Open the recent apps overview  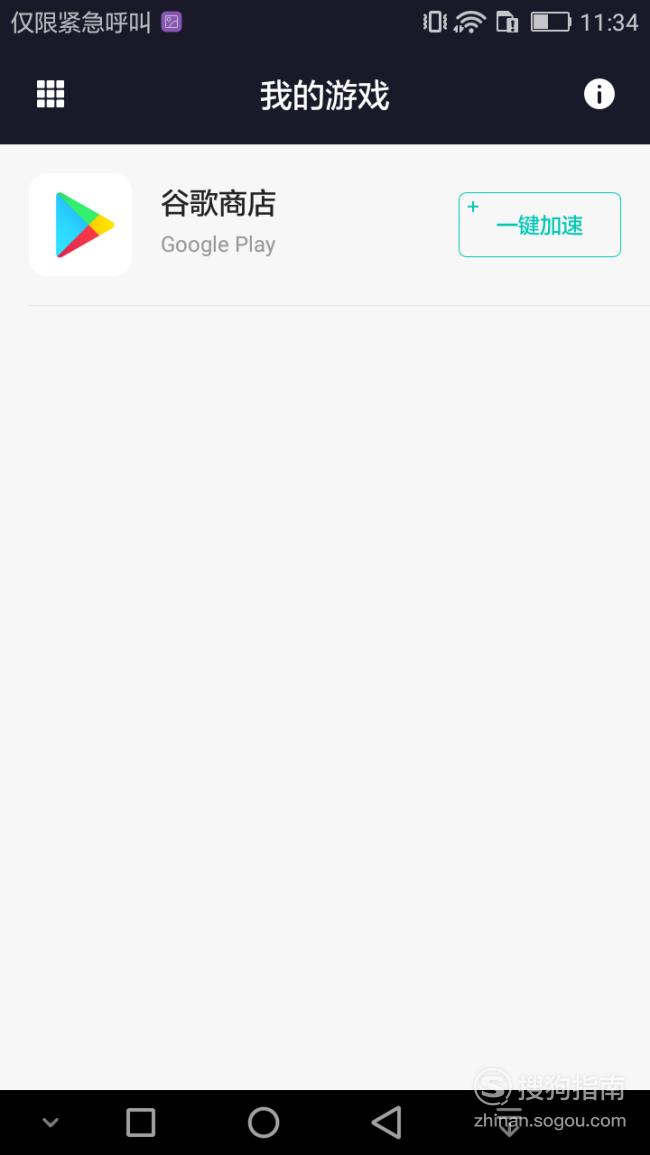pyautogui.click(x=141, y=1123)
